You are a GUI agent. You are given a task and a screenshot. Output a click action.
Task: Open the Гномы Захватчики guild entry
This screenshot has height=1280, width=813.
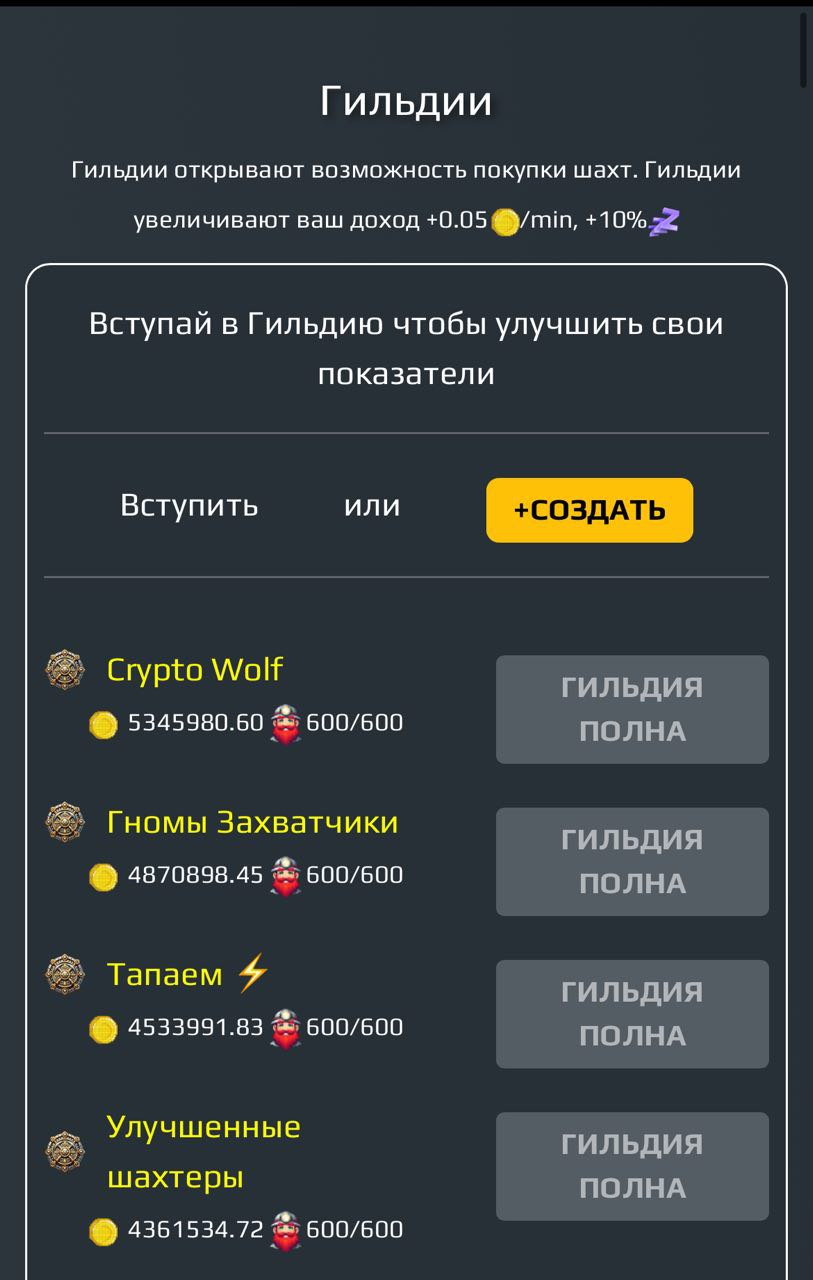click(x=252, y=822)
